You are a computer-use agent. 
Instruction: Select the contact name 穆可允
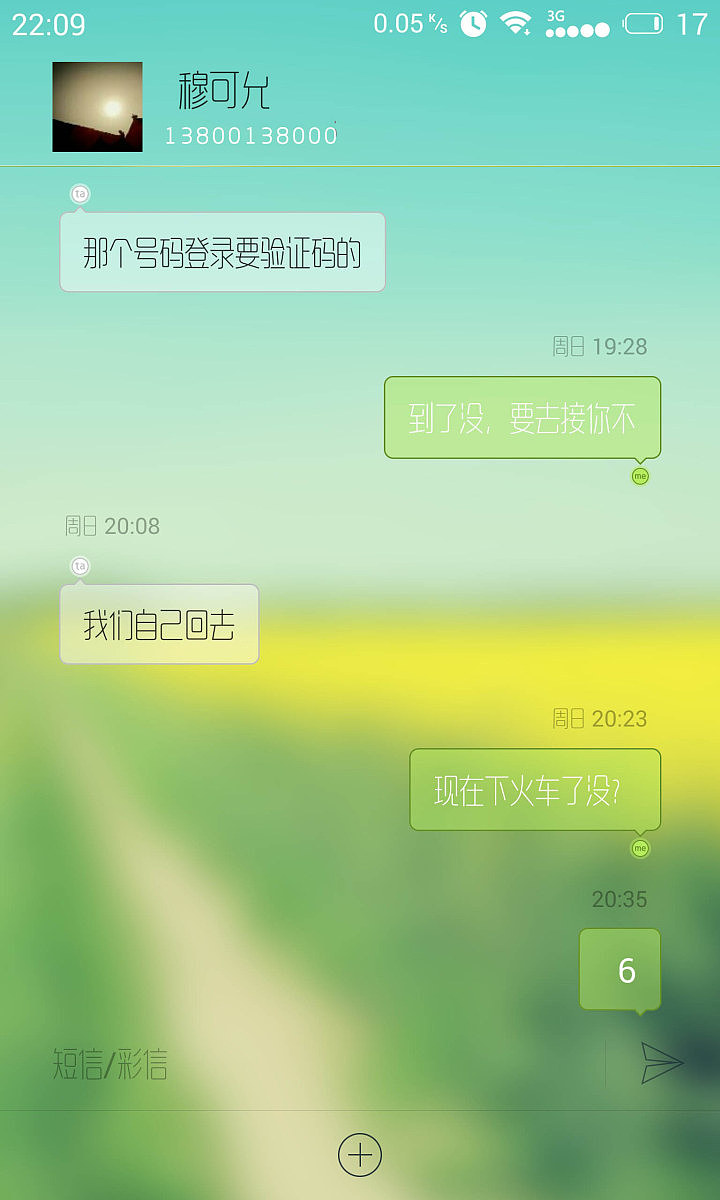(222, 91)
